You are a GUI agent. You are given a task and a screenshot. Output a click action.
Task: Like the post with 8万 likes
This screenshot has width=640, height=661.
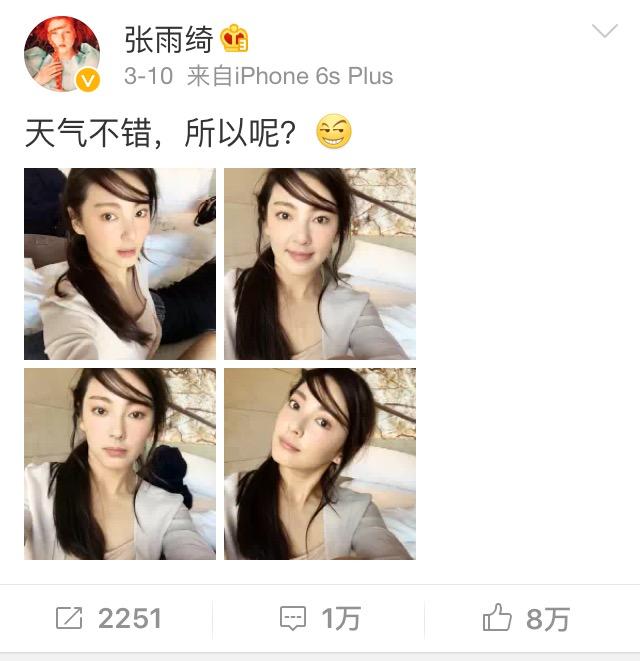click(x=526, y=619)
